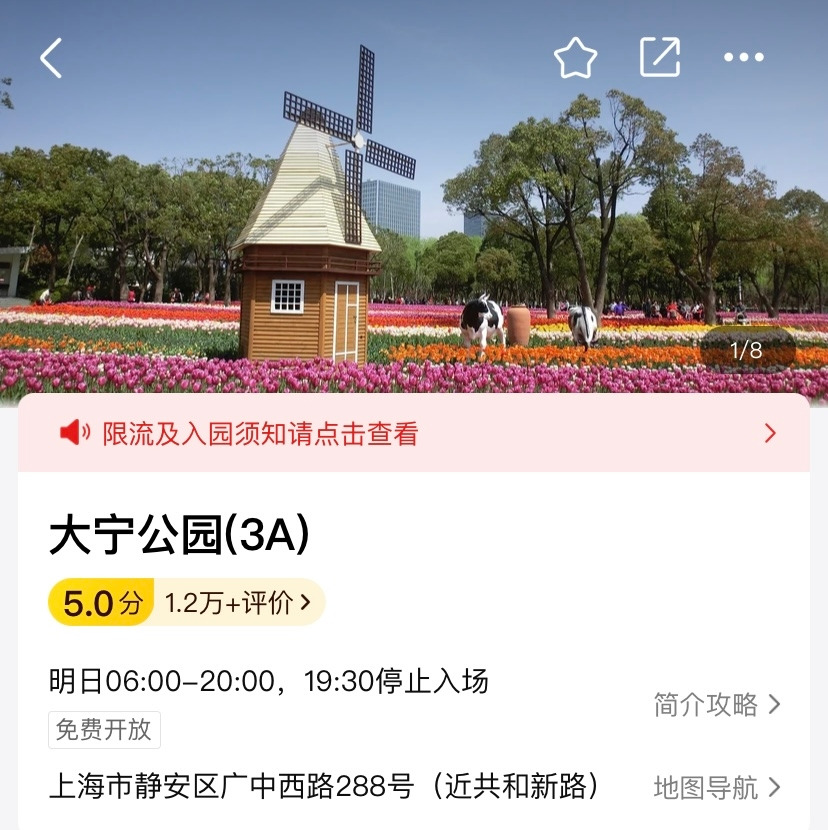Open the 限流及入园须知 notice
This screenshot has height=830, width=828.
pyautogui.click(x=414, y=433)
